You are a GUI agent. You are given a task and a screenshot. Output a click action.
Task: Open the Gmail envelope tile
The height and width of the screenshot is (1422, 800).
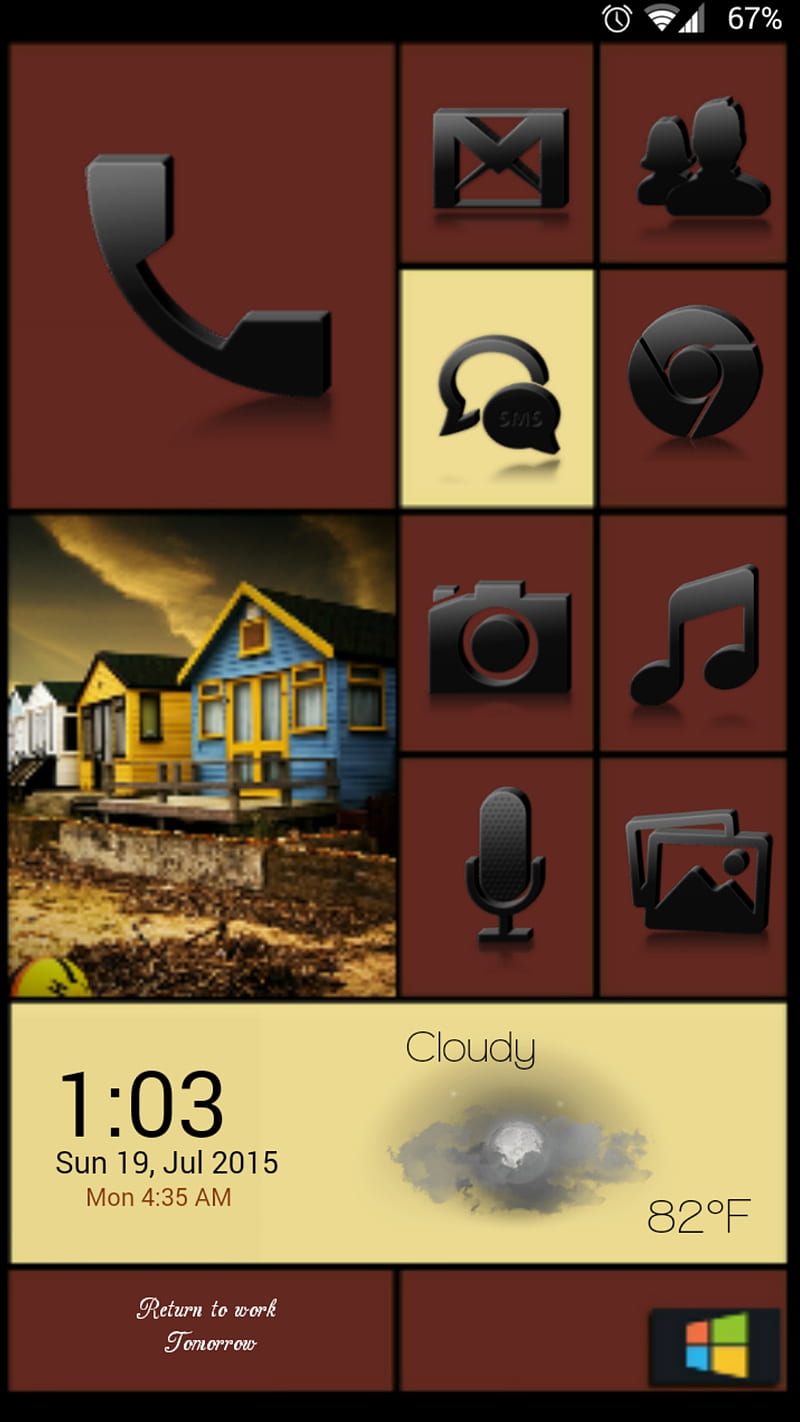[498, 153]
